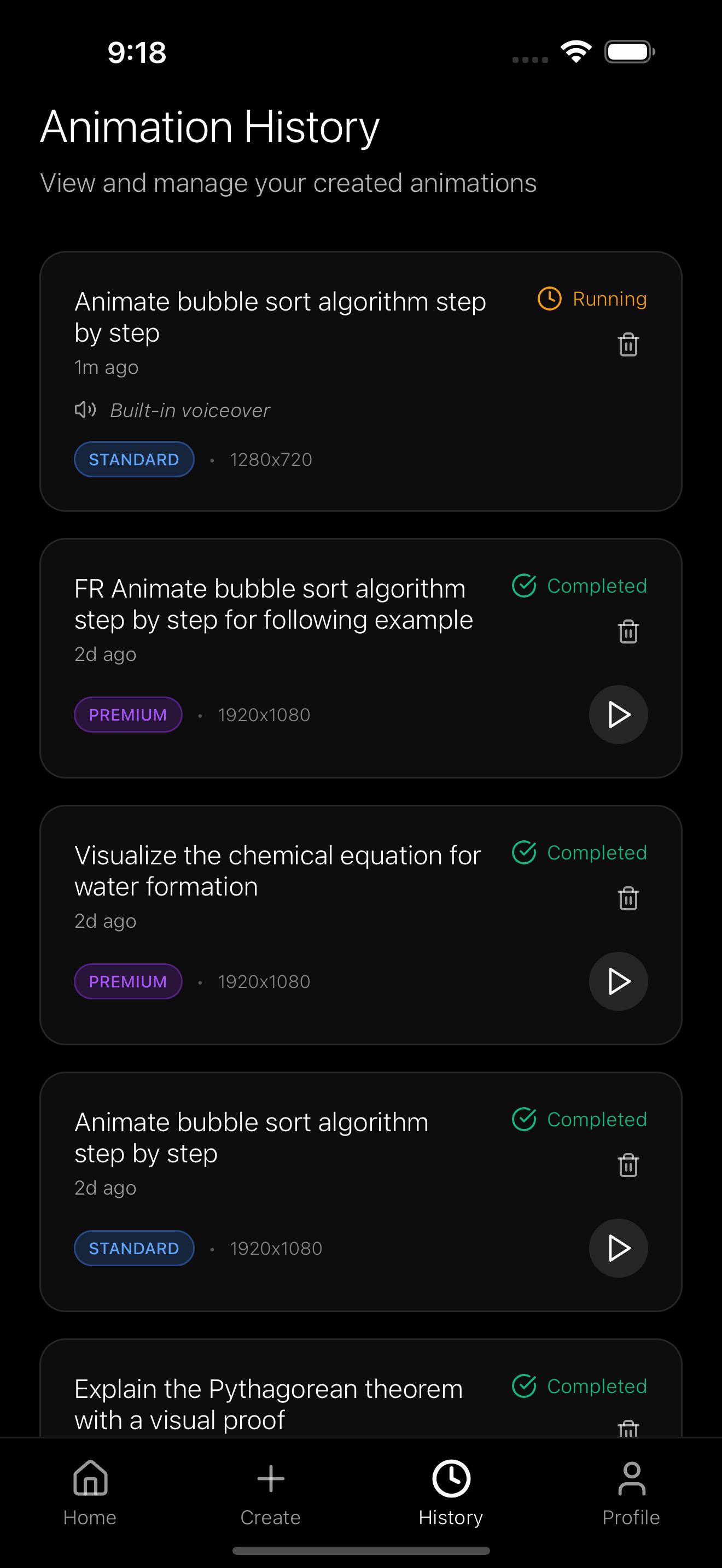Switch to the Create tab
The width and height of the screenshot is (722, 1568).
click(270, 1493)
